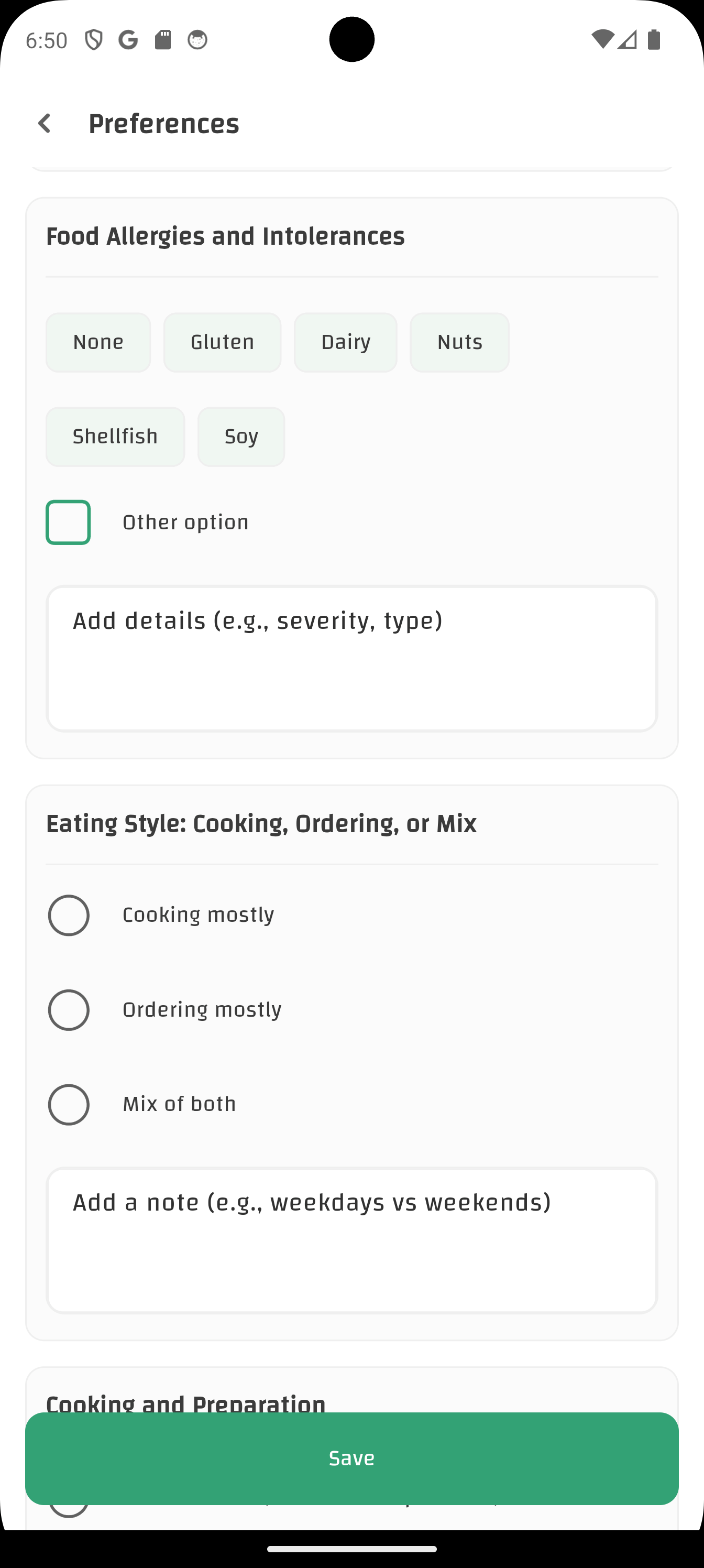Select the Cooking mostly radio button
The height and width of the screenshot is (1568, 704).
pyautogui.click(x=69, y=915)
